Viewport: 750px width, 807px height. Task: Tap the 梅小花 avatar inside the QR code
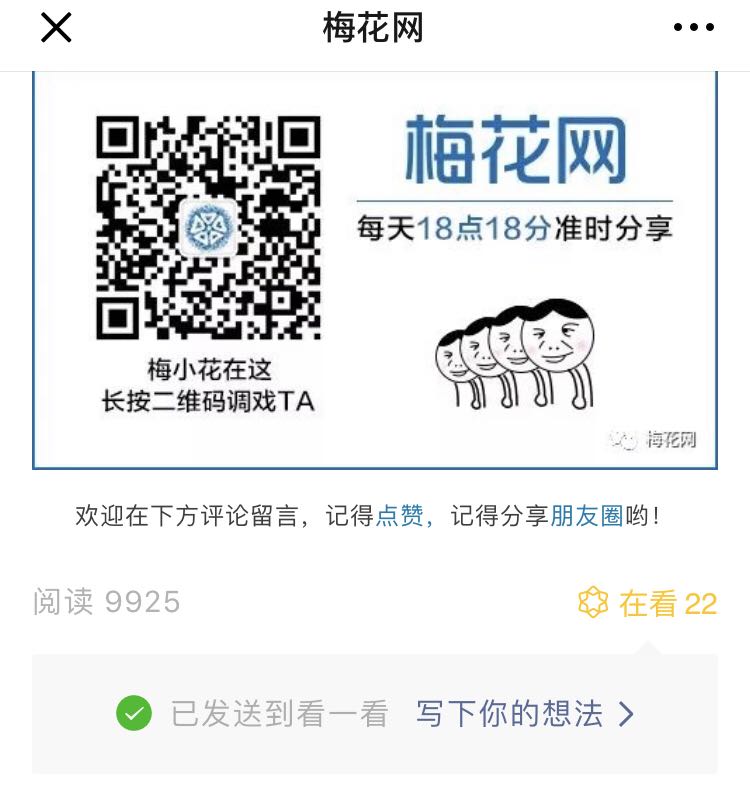[207, 228]
